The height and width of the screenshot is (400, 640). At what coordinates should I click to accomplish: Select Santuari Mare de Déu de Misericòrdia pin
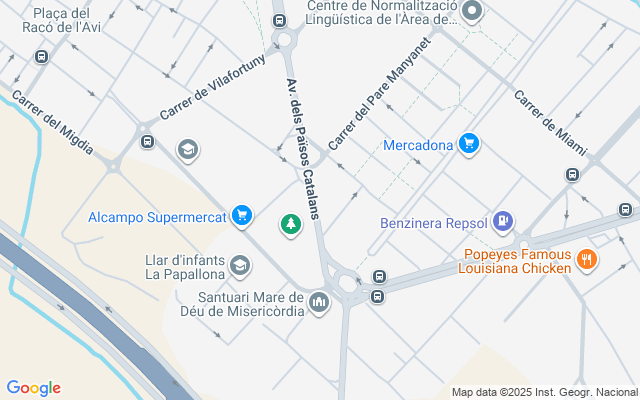coord(319,301)
